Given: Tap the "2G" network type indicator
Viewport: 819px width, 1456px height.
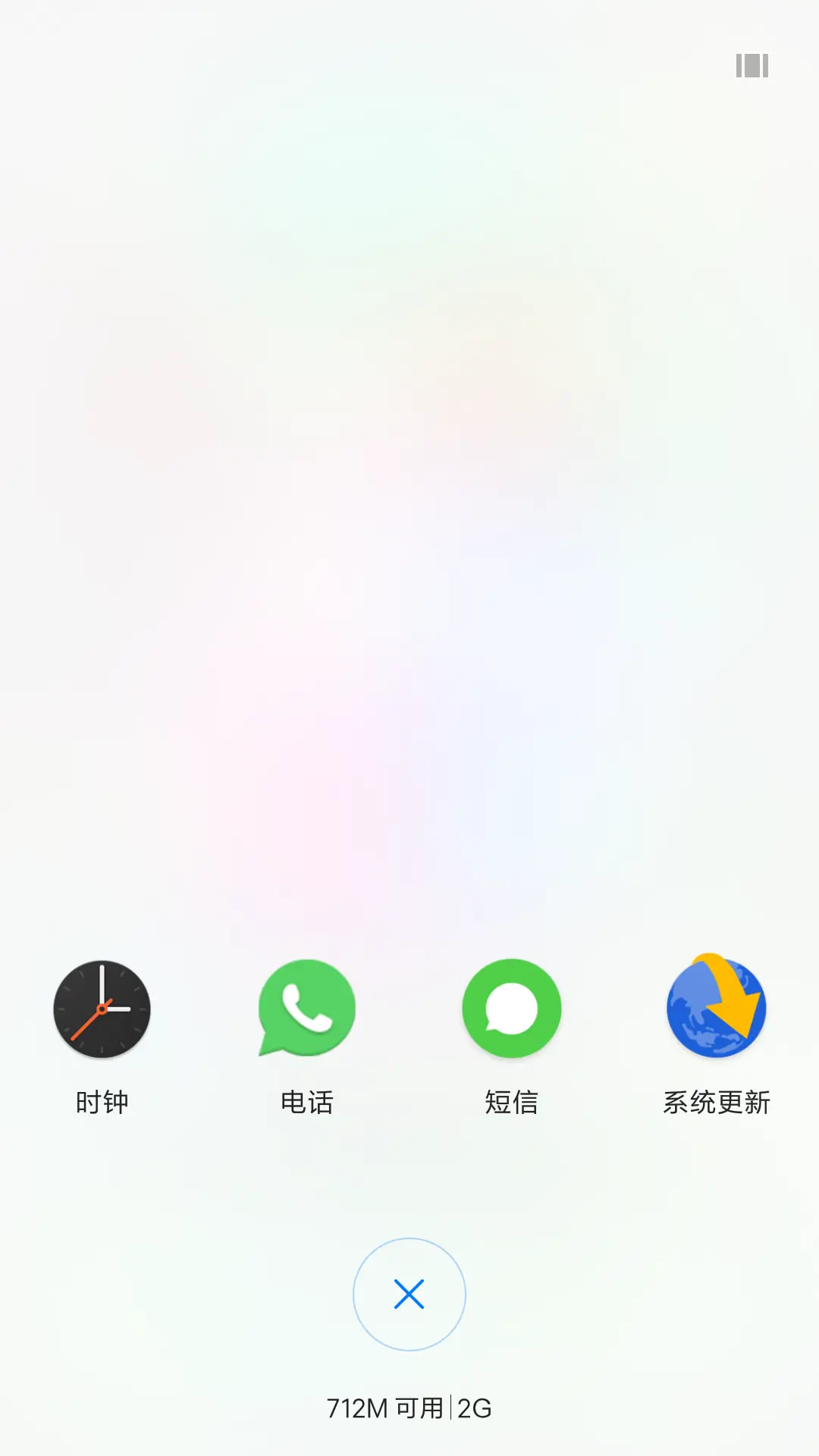Looking at the screenshot, I should tap(474, 1407).
